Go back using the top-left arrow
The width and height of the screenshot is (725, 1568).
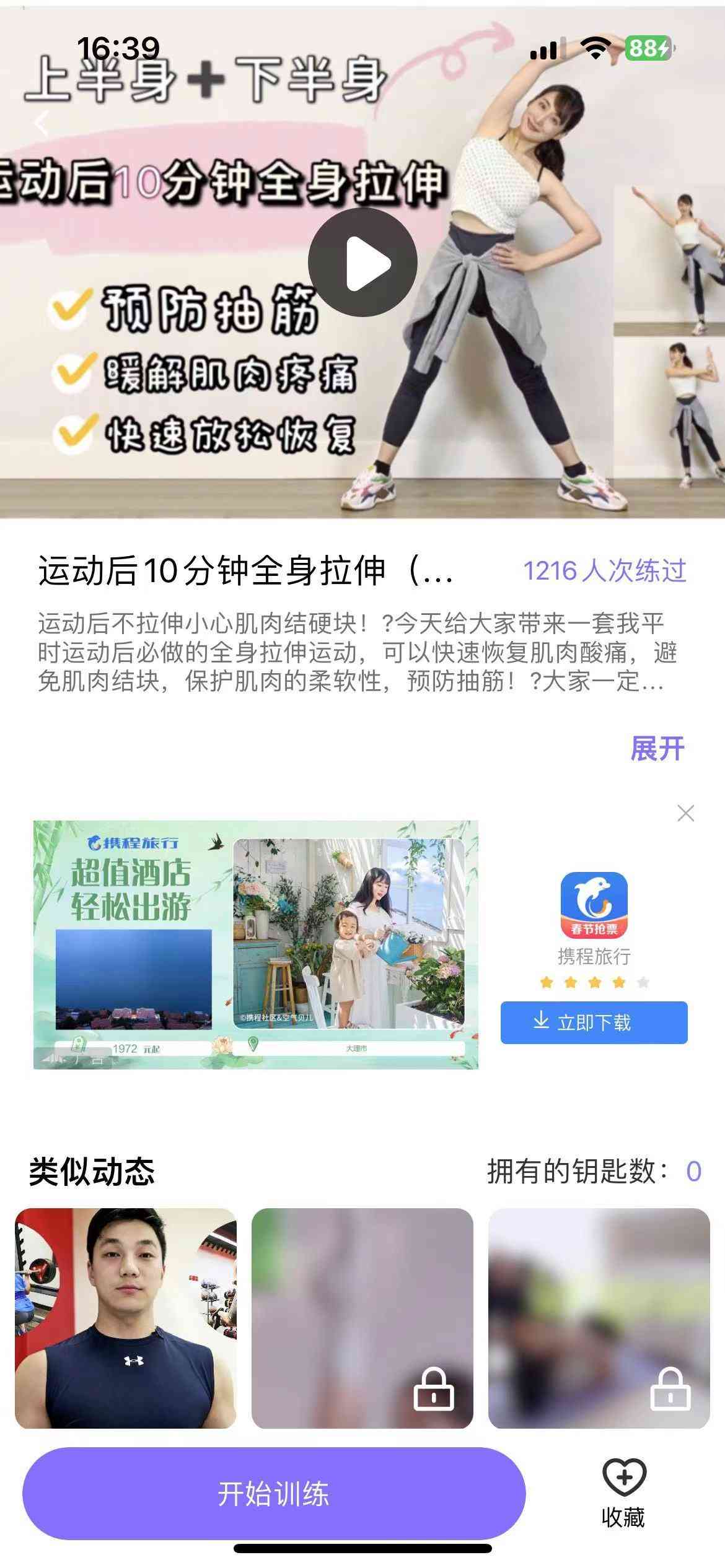(x=42, y=123)
